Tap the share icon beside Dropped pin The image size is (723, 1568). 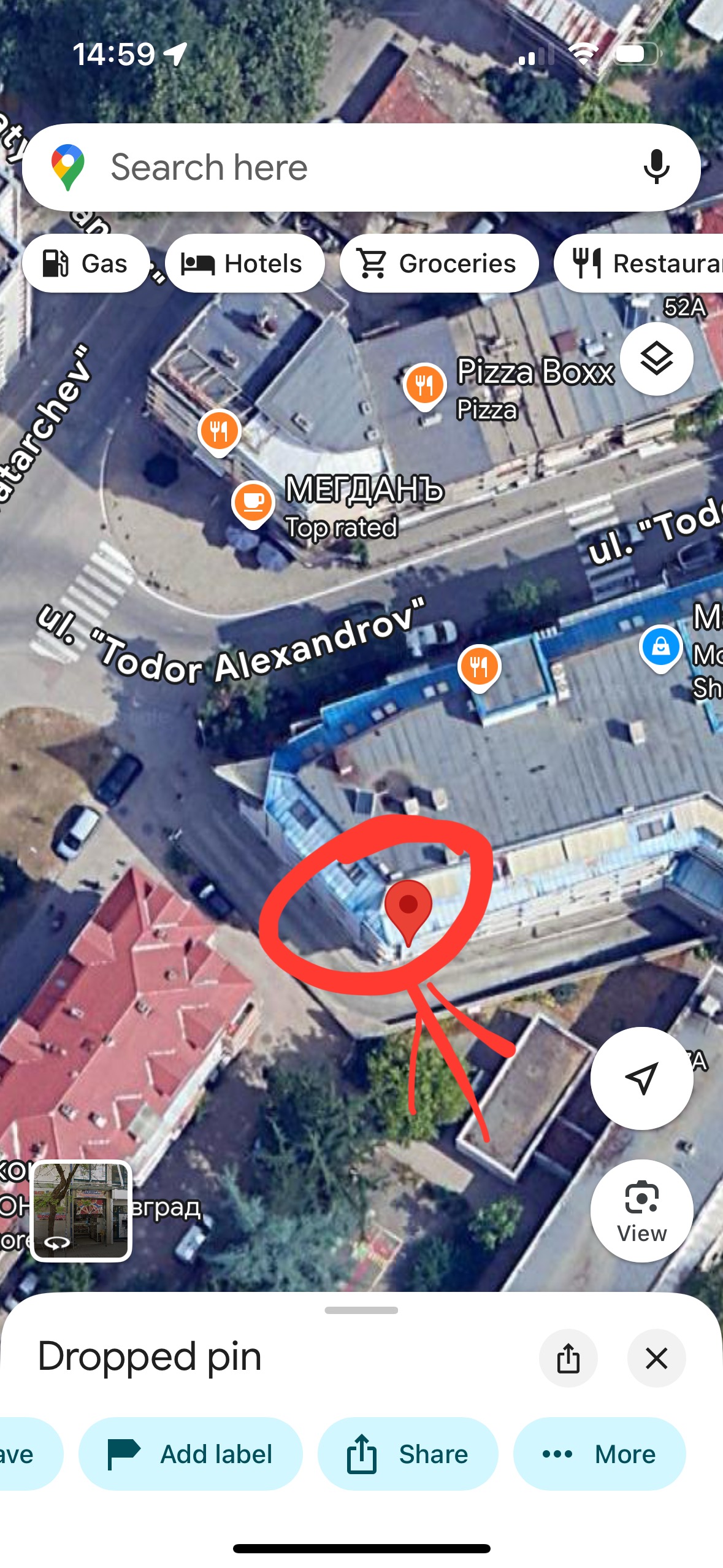click(x=567, y=1358)
